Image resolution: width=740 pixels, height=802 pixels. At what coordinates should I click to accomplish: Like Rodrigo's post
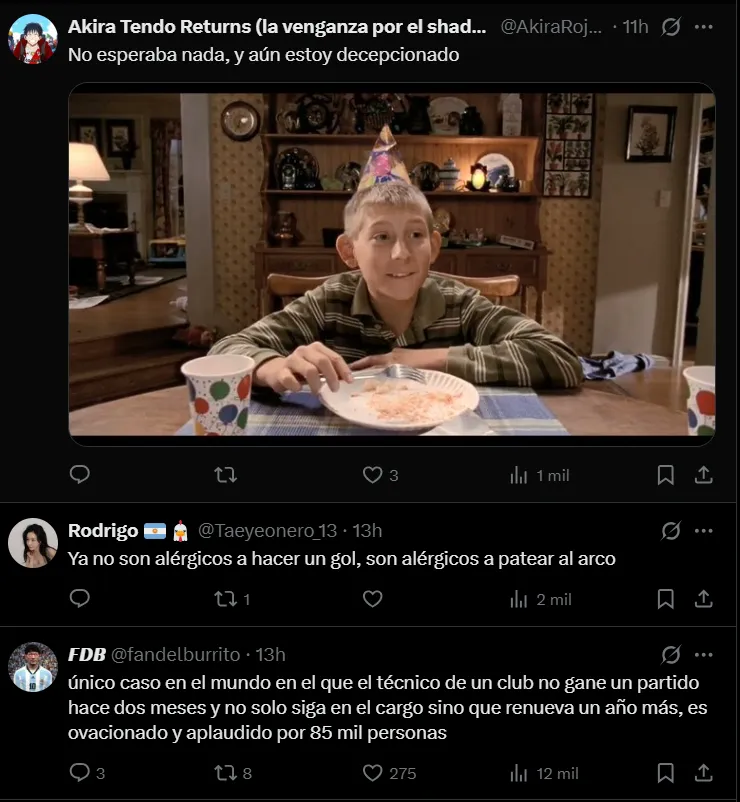tap(373, 599)
